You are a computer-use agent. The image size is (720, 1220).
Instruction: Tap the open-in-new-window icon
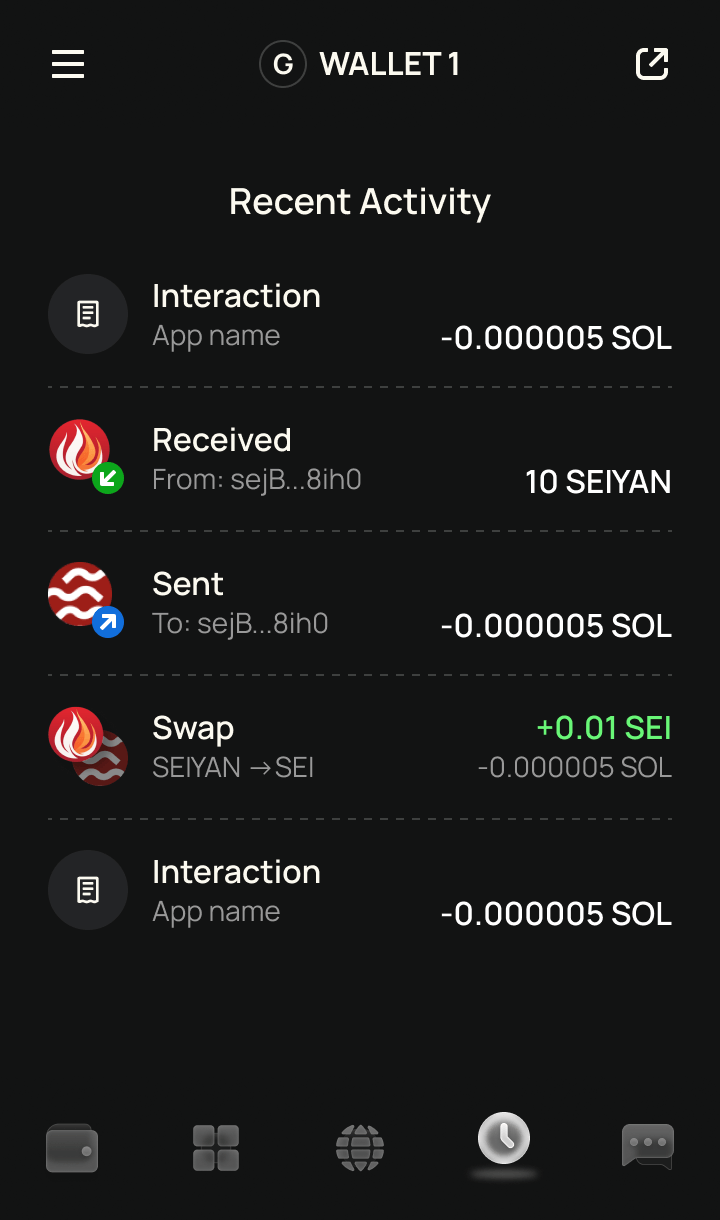[x=652, y=65]
